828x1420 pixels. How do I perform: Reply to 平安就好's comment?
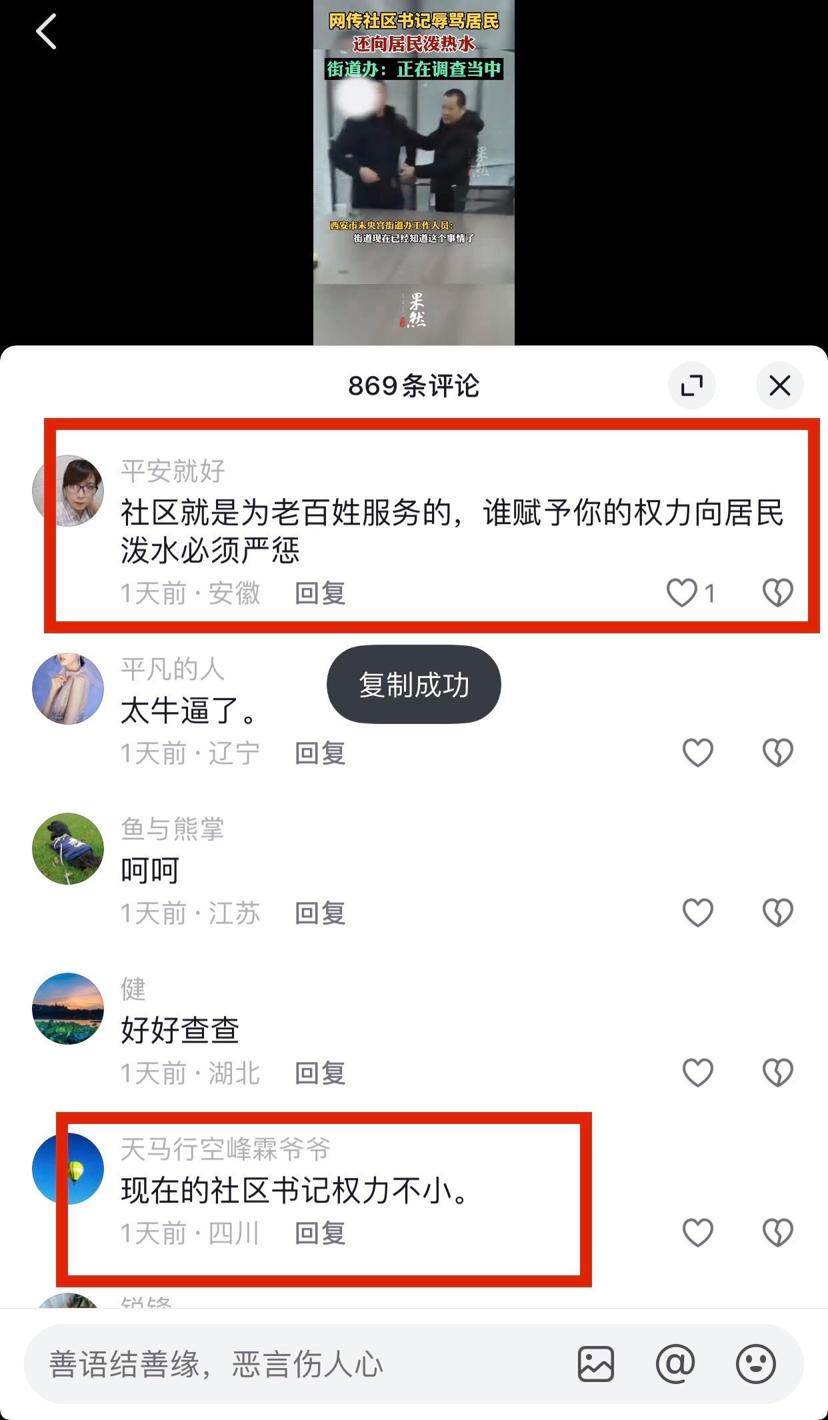click(320, 593)
